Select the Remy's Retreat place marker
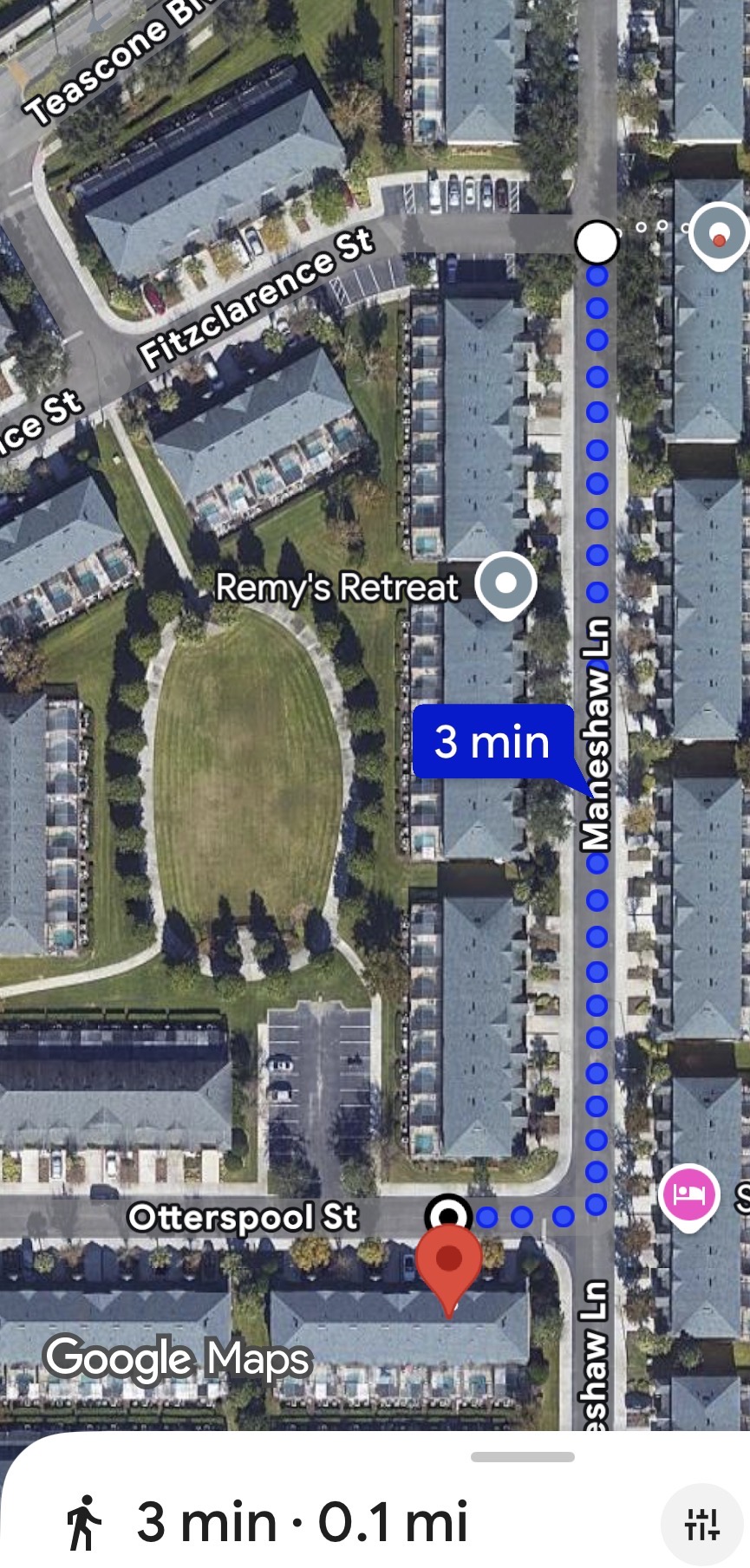The image size is (750, 1568). coord(505,584)
